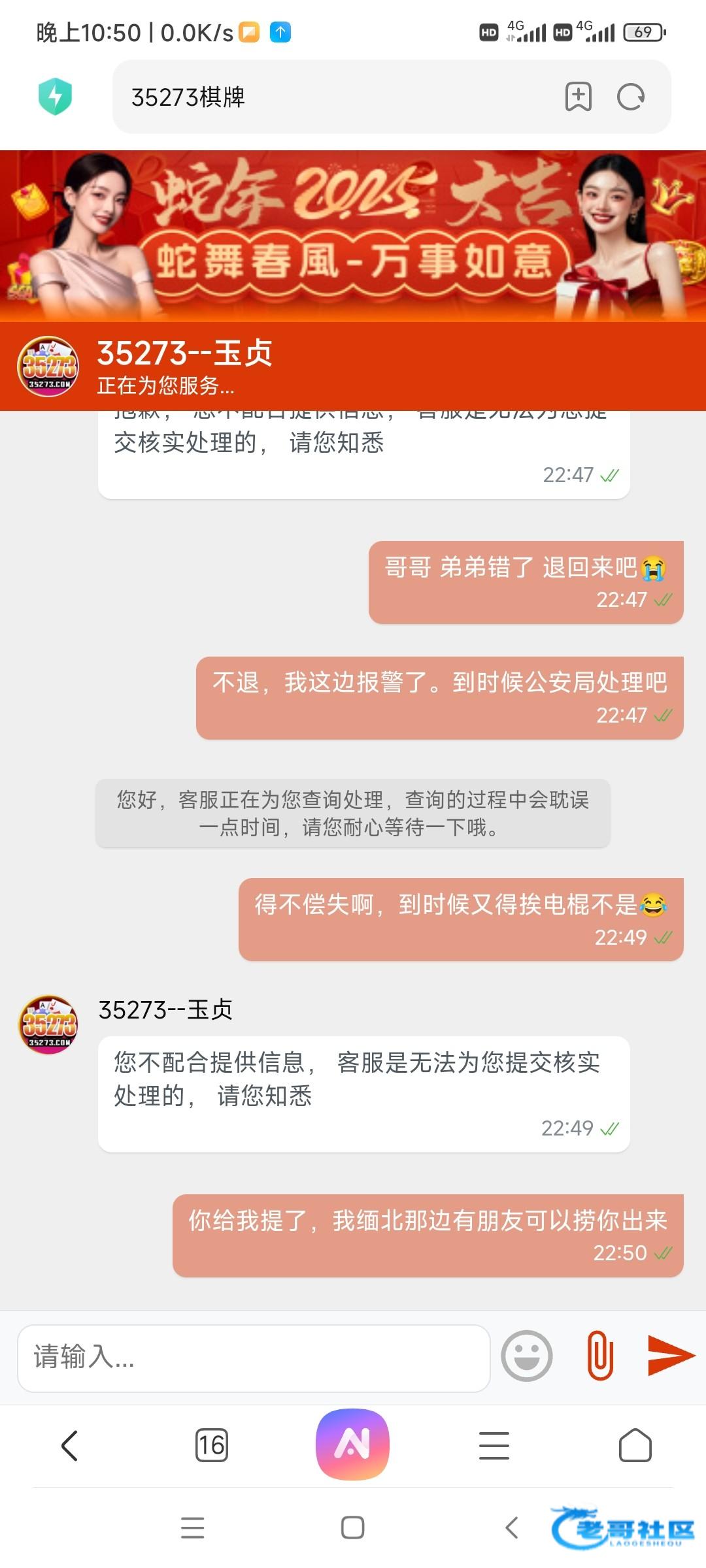Return to the system home screen
Viewport: 706px width, 1568px height.
pyautogui.click(x=353, y=1527)
